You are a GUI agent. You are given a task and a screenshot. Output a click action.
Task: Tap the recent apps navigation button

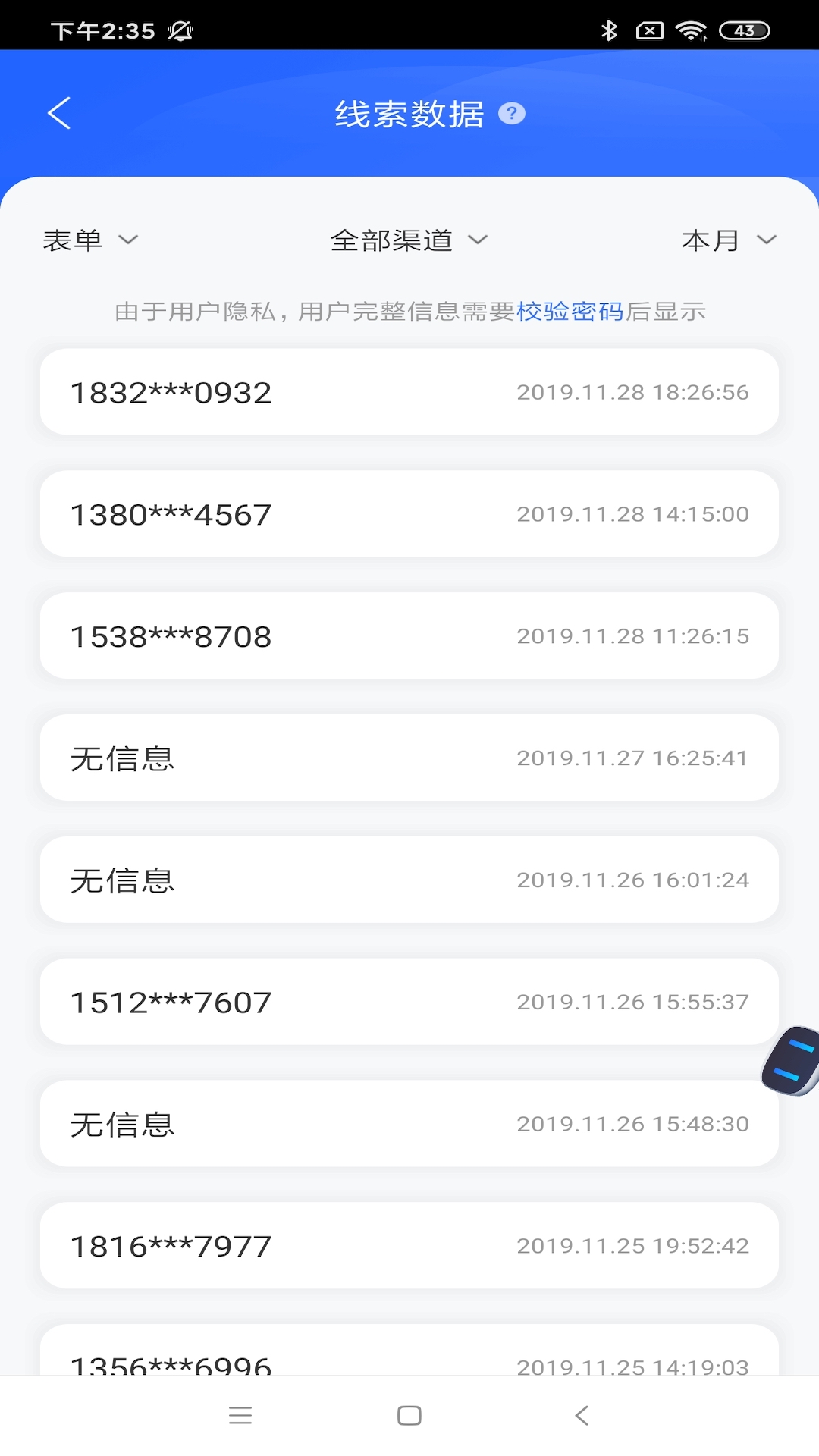tap(240, 1415)
